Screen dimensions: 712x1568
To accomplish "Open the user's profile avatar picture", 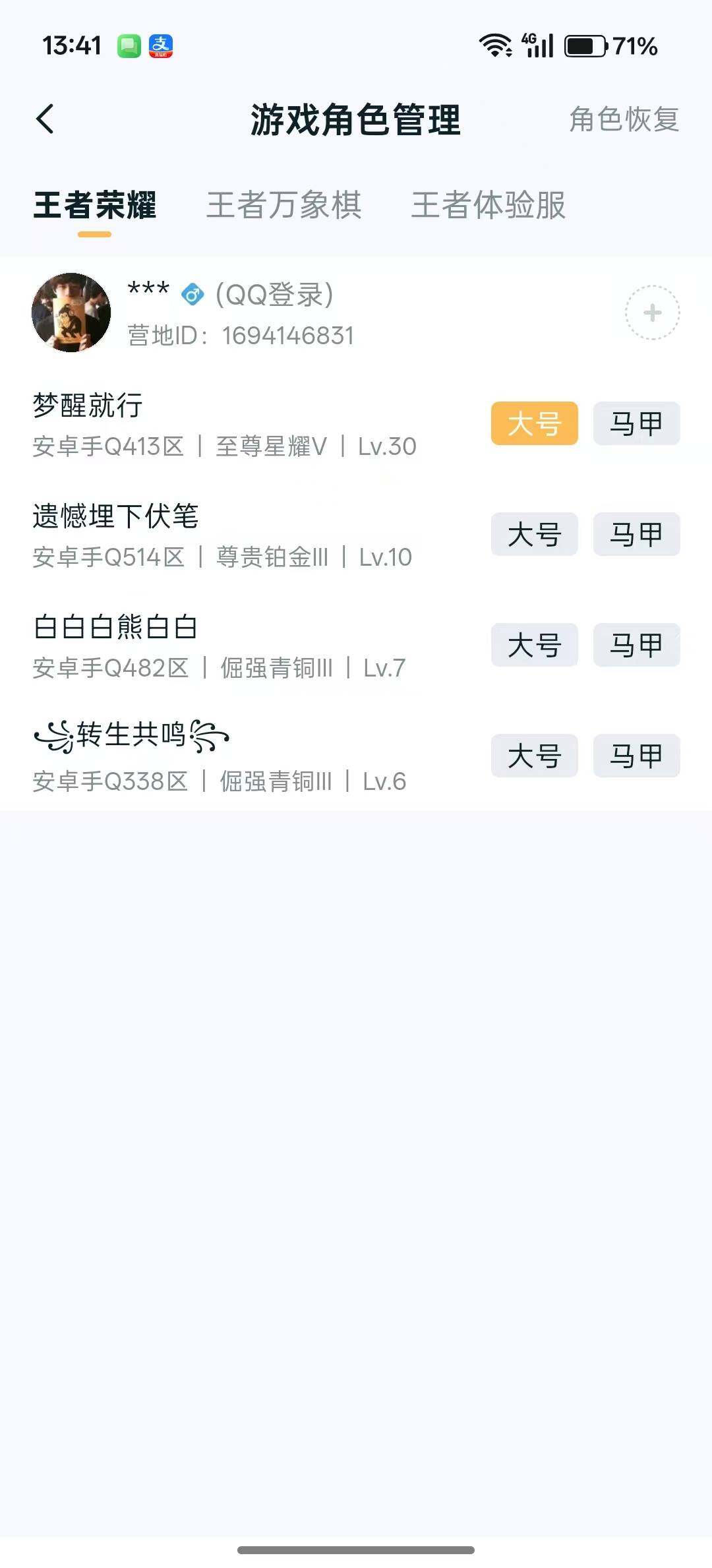I will [x=71, y=311].
